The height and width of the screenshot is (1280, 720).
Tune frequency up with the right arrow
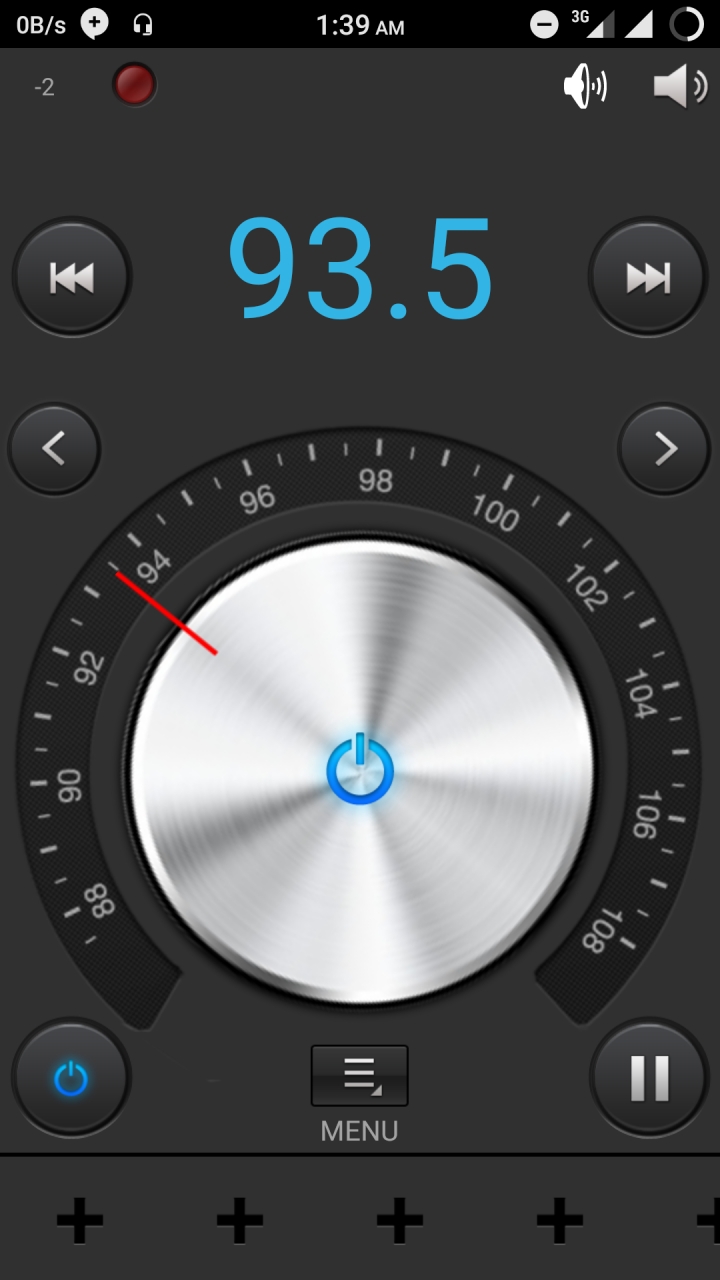pyautogui.click(x=665, y=449)
